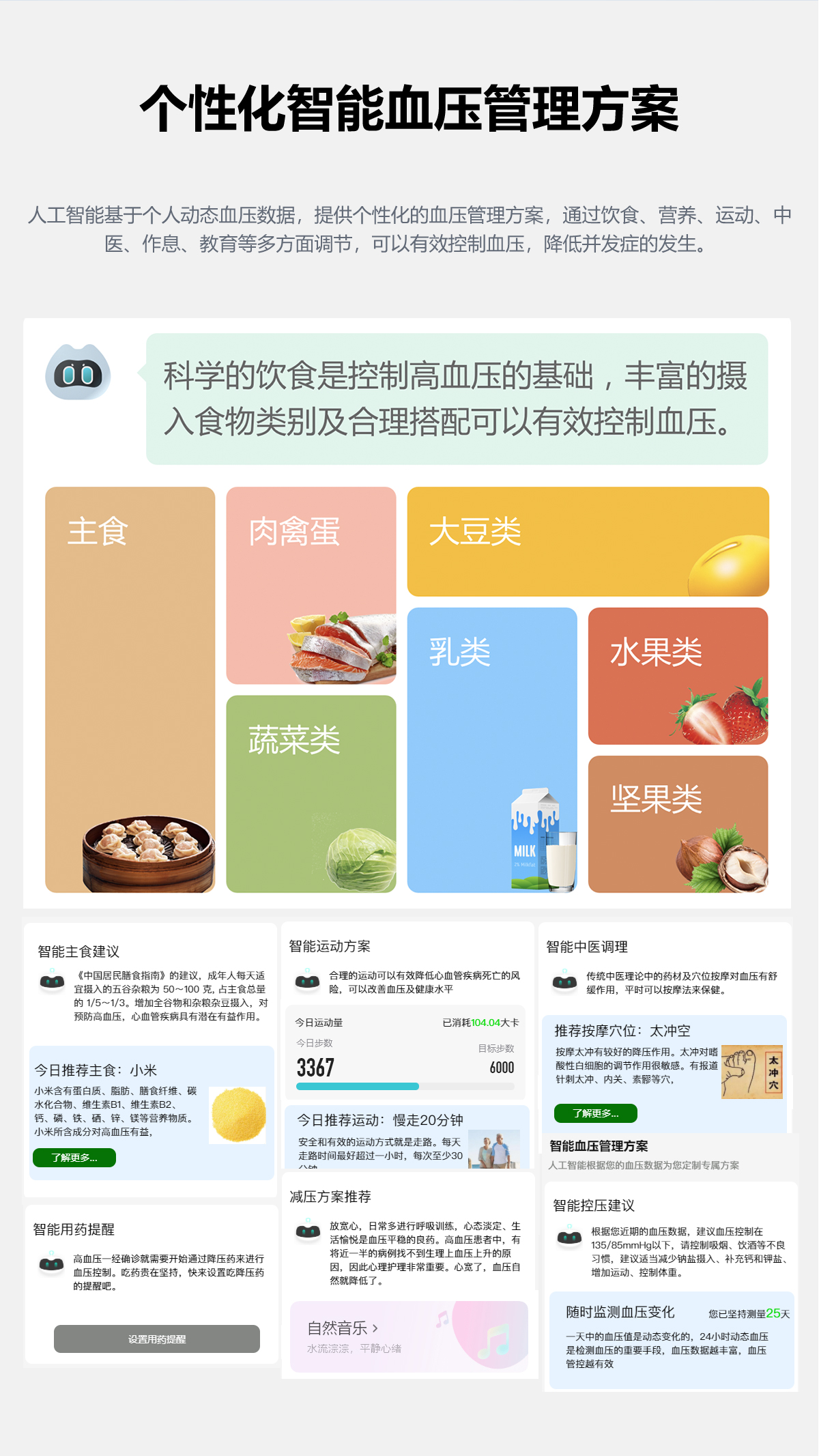Click the robot icon in 智能运动方案 section

[308, 982]
